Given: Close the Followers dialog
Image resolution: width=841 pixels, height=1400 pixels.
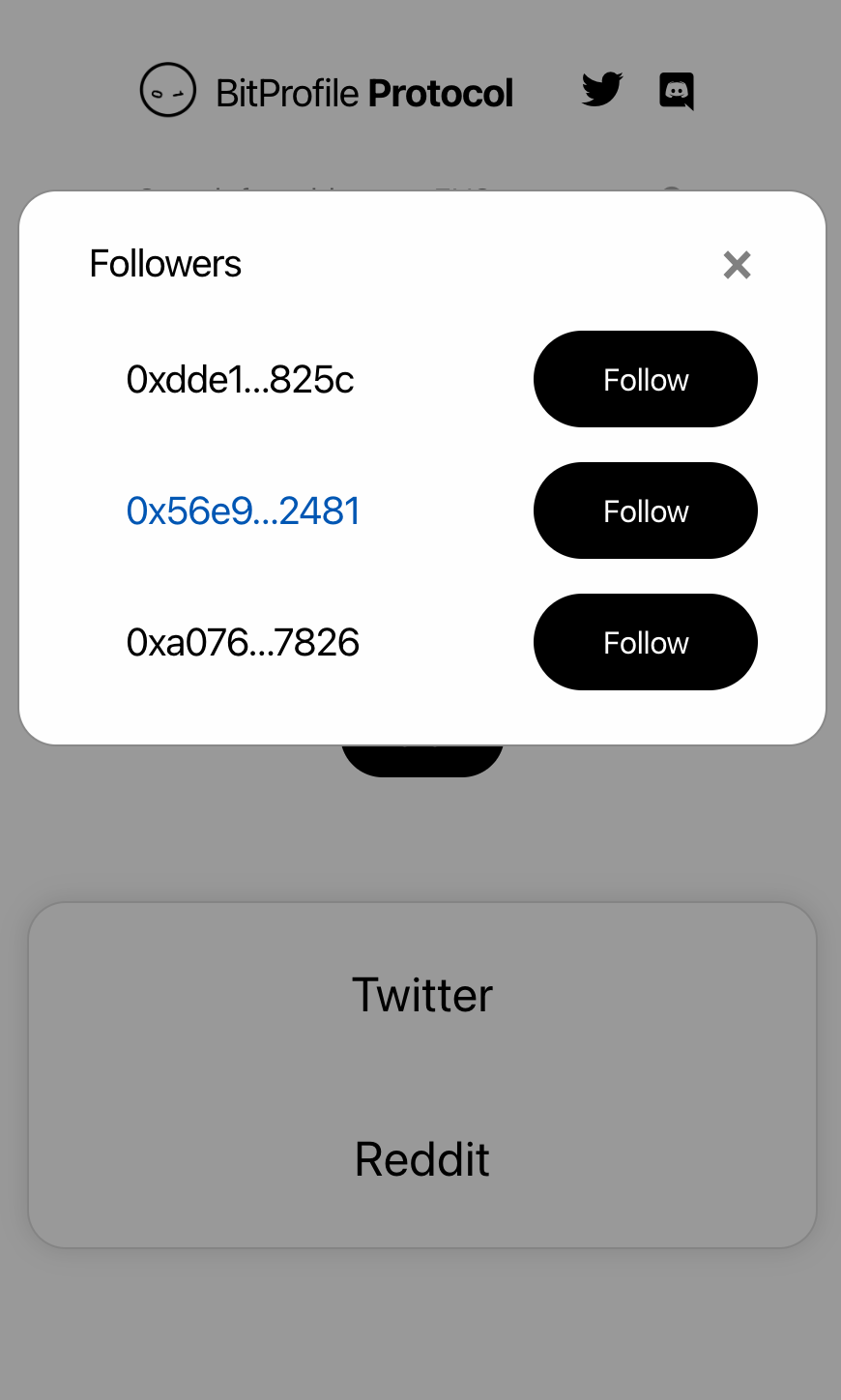Looking at the screenshot, I should (x=737, y=265).
